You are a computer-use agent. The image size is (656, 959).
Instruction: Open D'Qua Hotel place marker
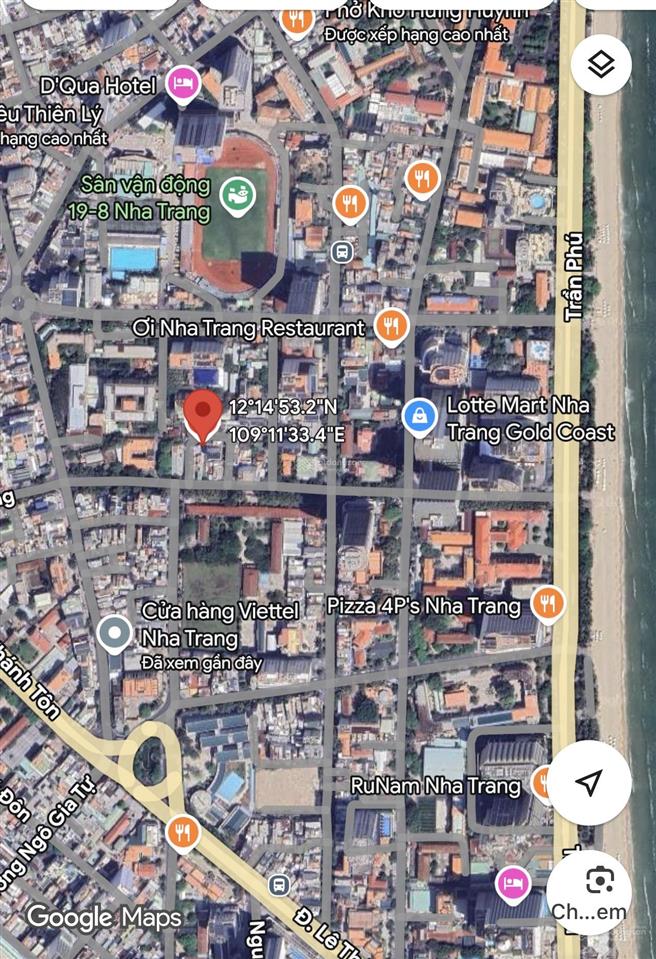[x=182, y=85]
